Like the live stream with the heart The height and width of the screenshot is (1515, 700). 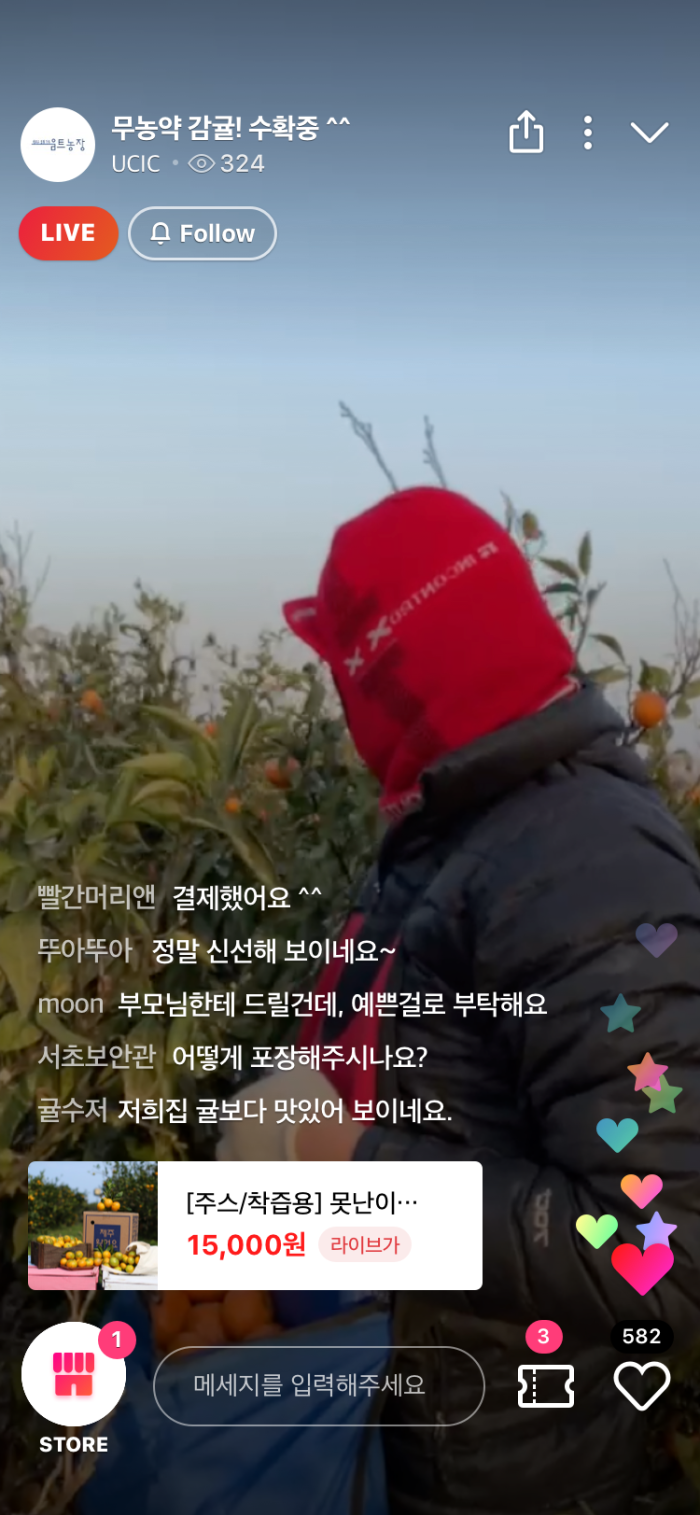click(x=642, y=1385)
